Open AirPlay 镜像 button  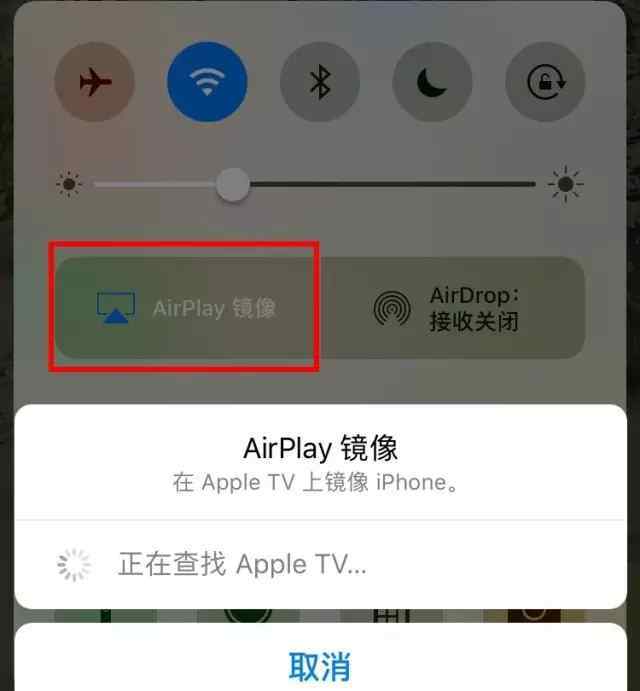click(x=187, y=307)
